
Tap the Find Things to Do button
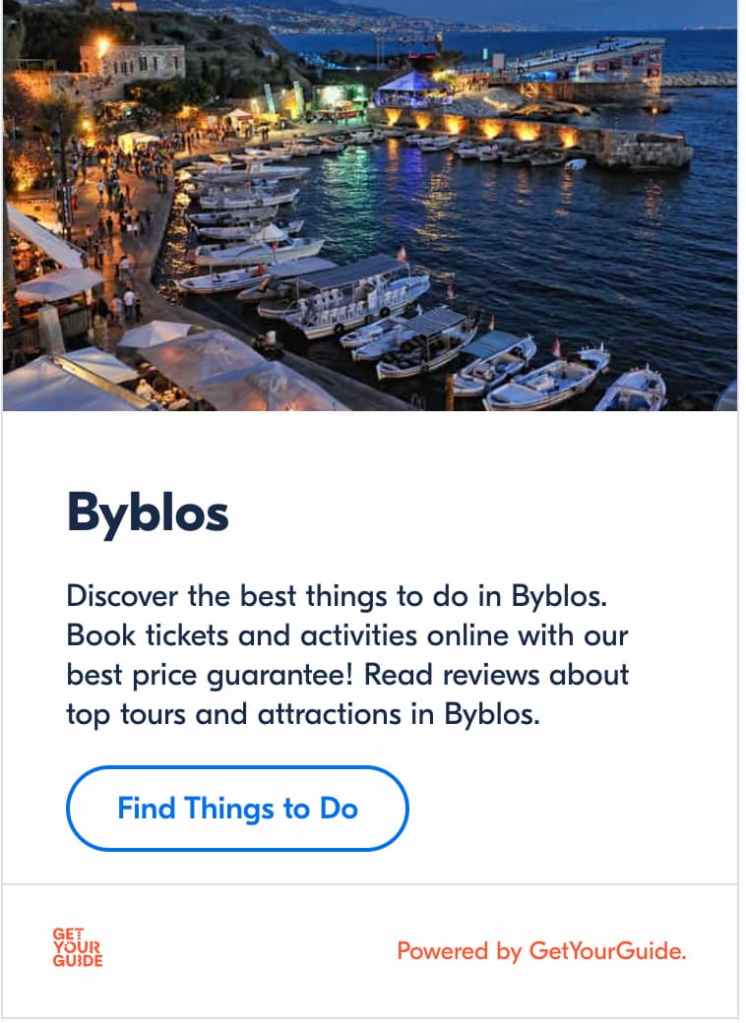click(x=237, y=808)
